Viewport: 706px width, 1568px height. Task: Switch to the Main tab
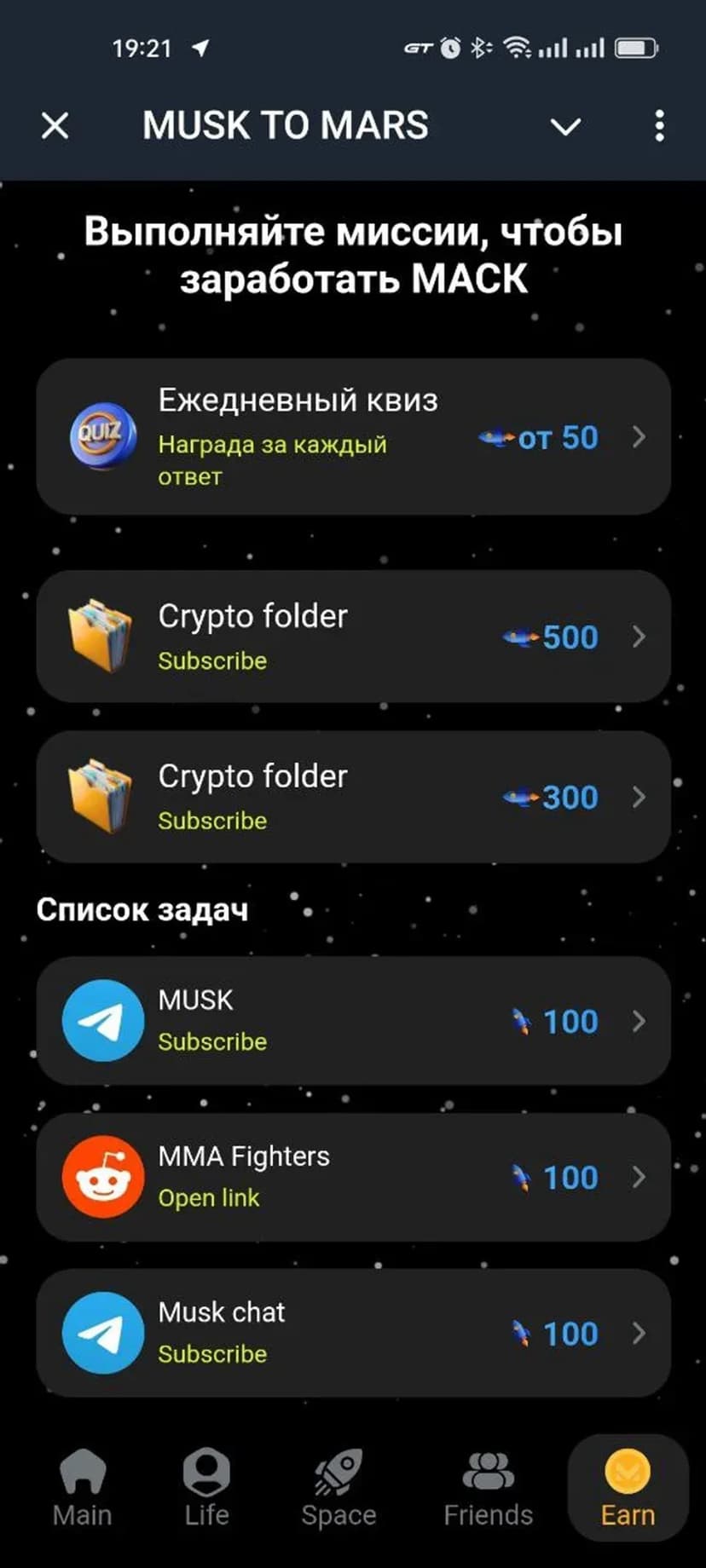point(82,1488)
